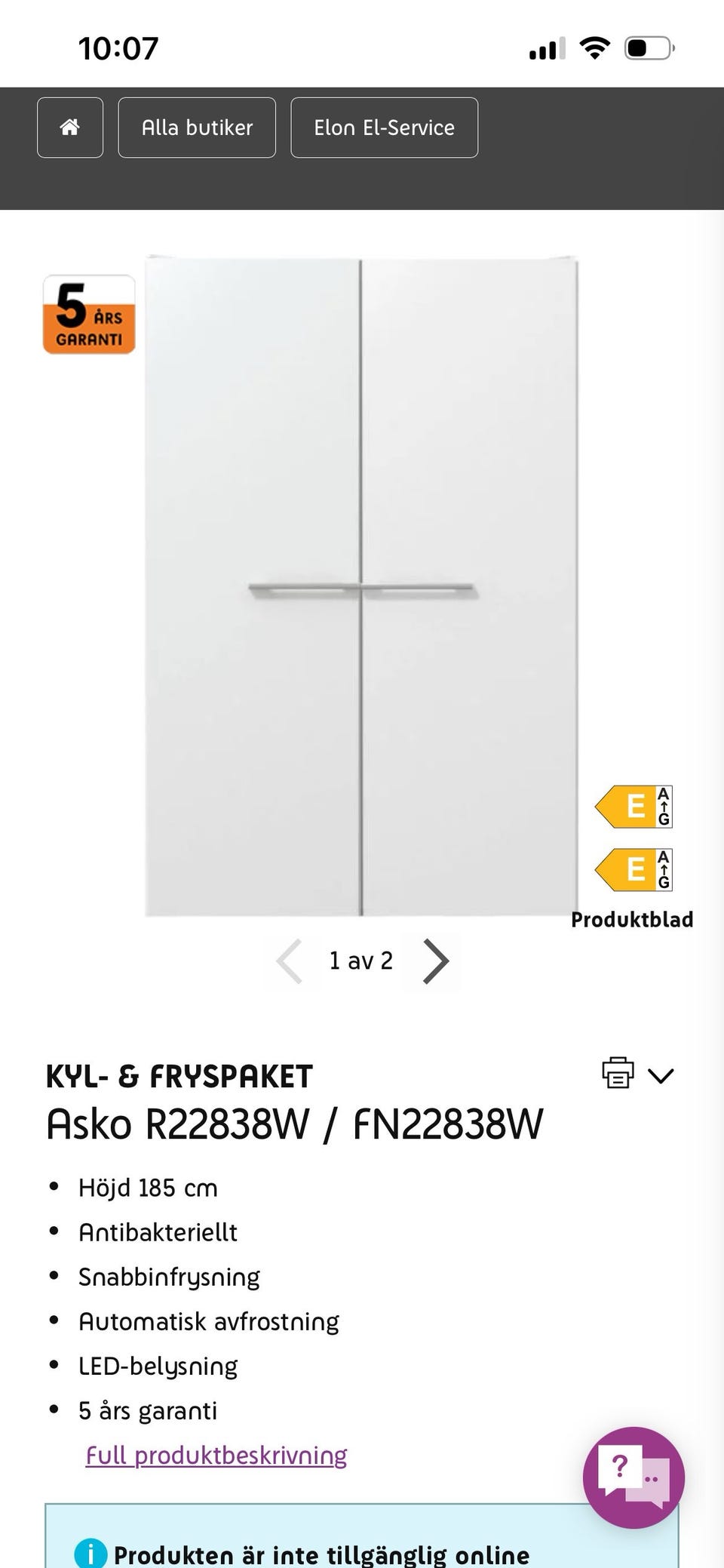Tap the clock in the status bar

[118, 48]
